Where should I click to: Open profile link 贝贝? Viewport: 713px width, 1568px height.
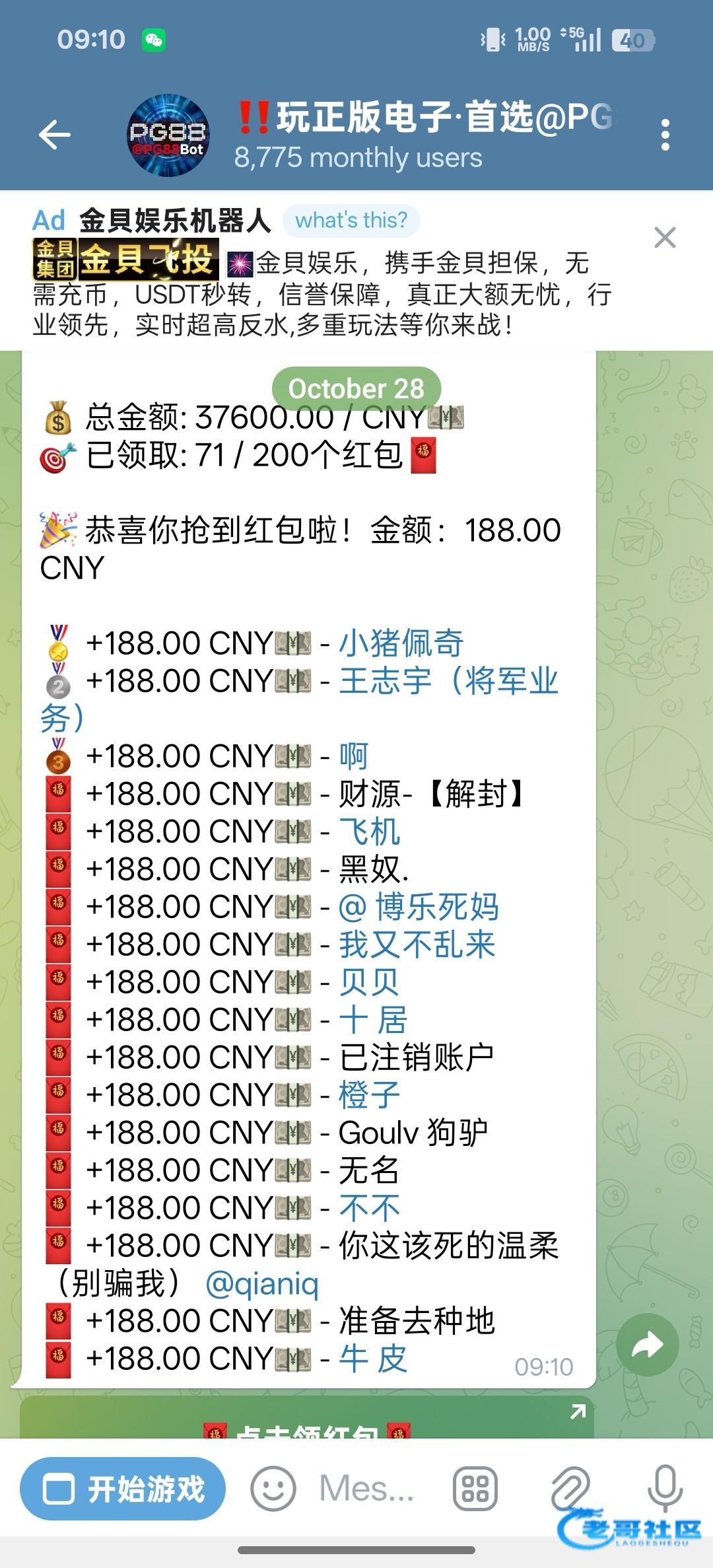[369, 982]
